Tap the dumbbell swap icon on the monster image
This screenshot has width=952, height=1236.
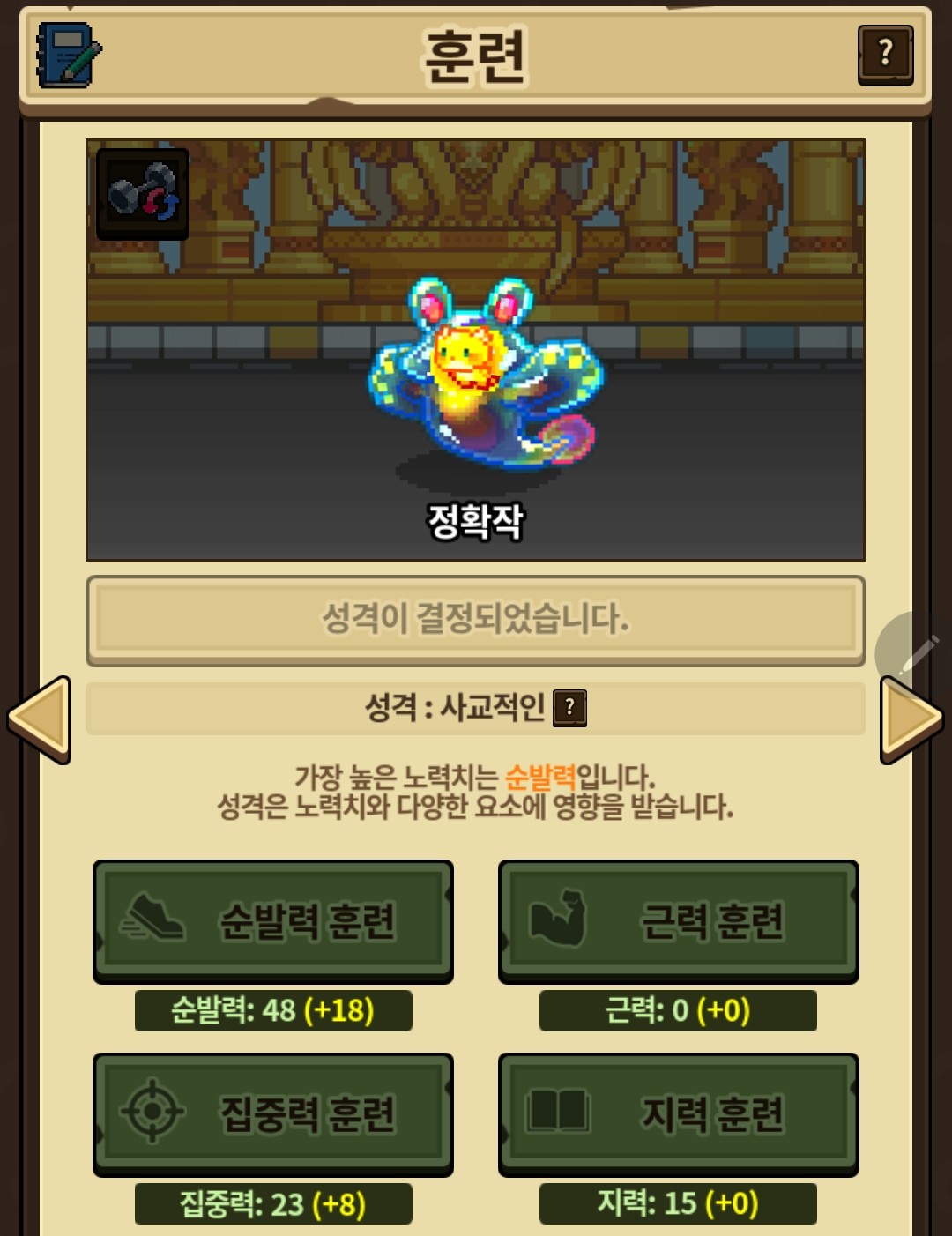[142, 194]
